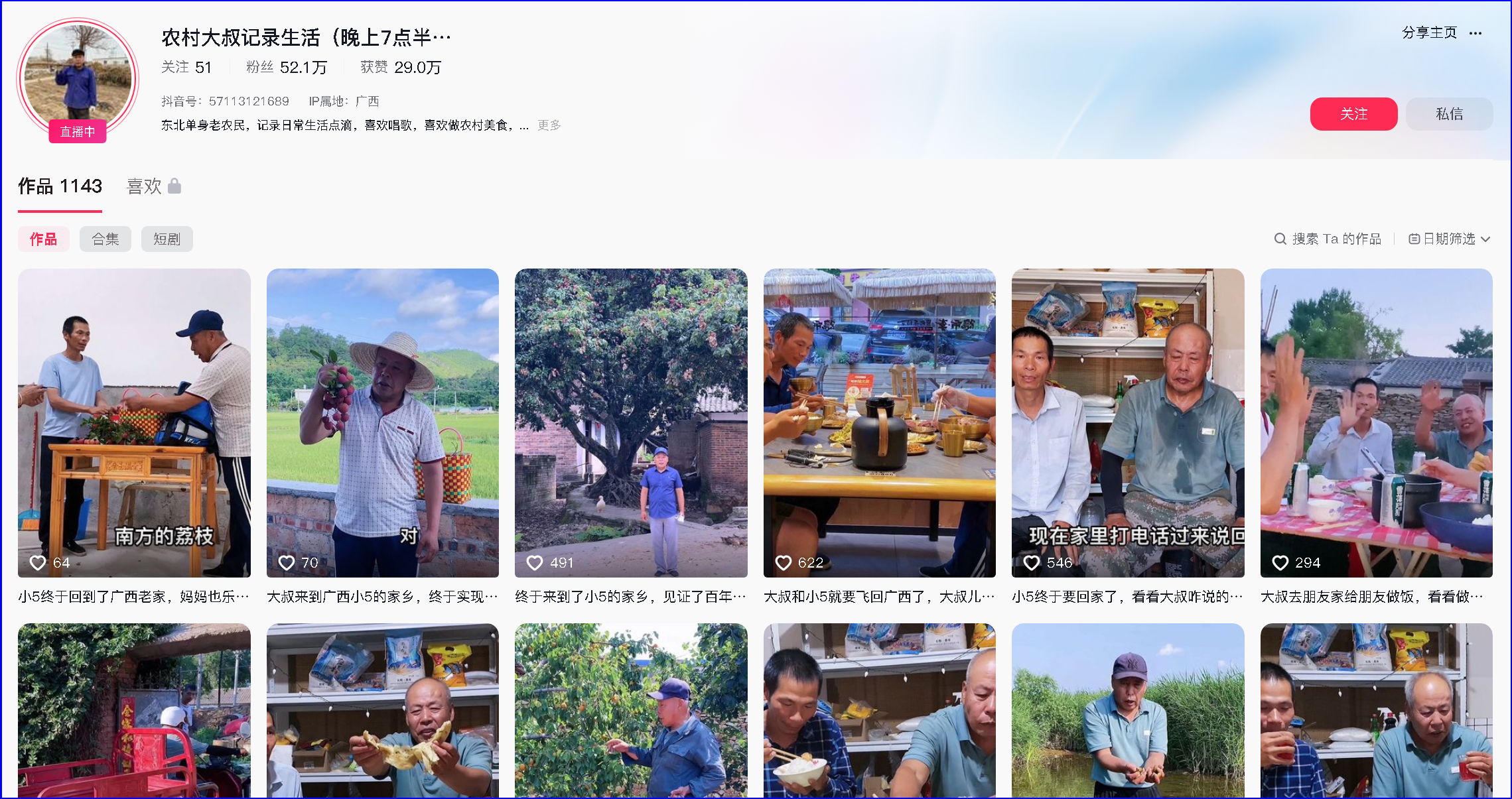Open the three-dot overflow menu
This screenshot has width=1512, height=799.
pos(1476,33)
